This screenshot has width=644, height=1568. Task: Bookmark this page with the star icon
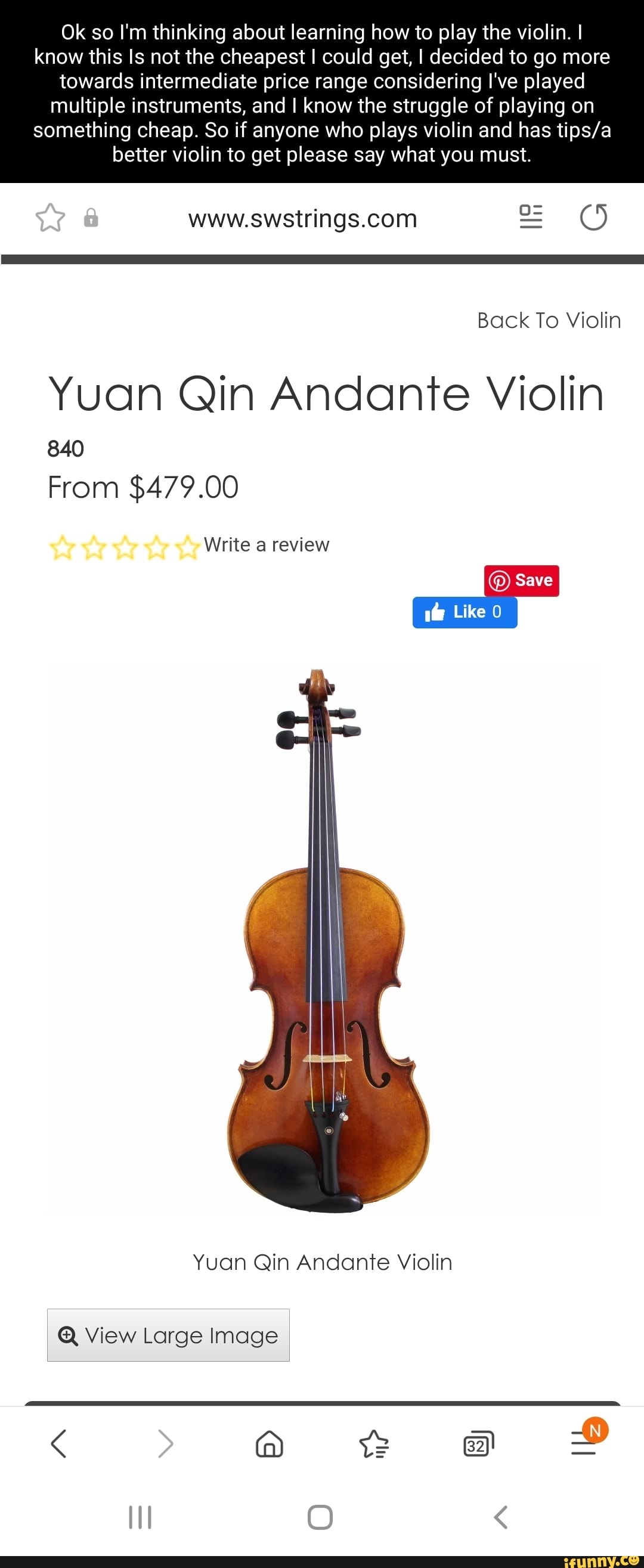tap(50, 217)
